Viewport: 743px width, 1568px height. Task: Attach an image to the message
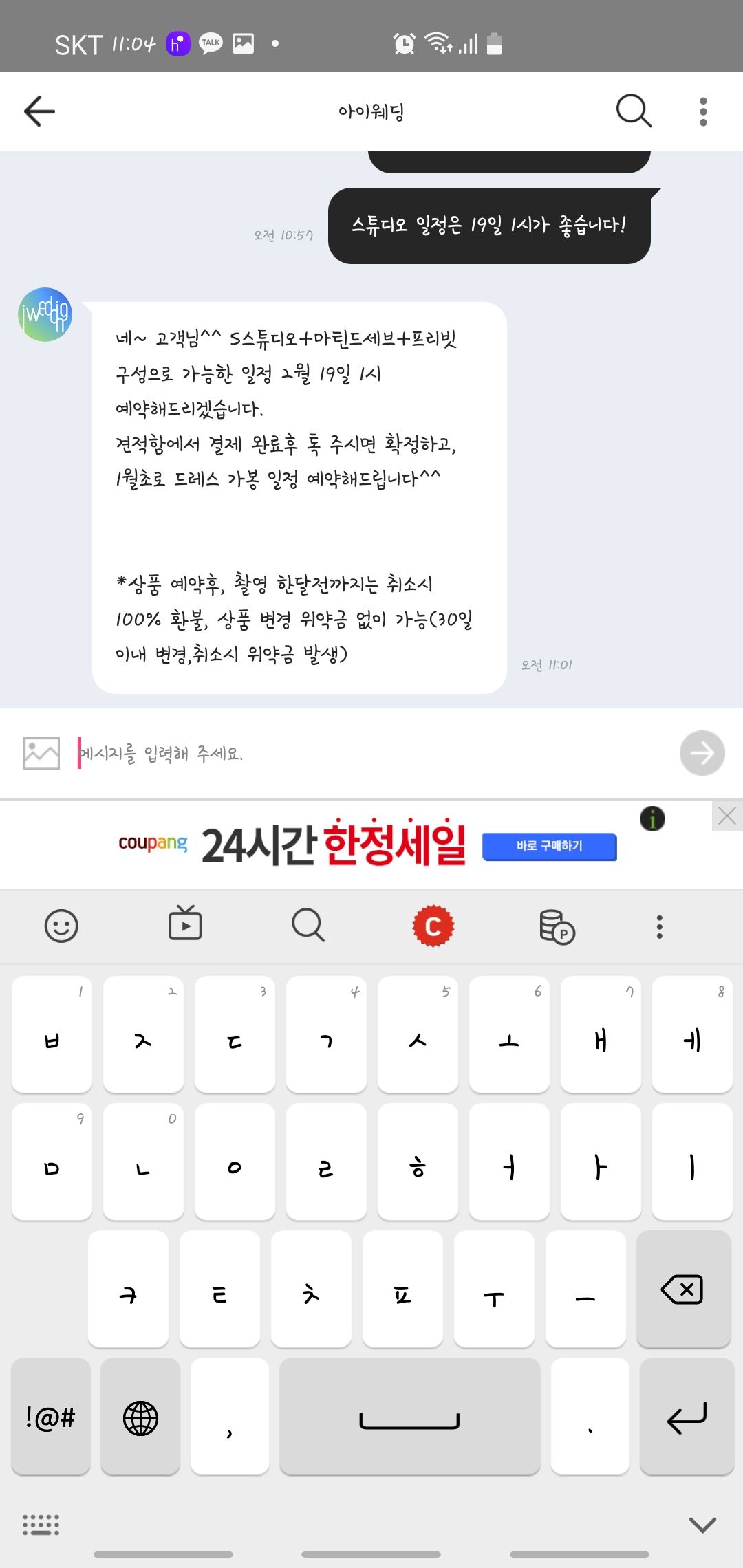[x=41, y=753]
